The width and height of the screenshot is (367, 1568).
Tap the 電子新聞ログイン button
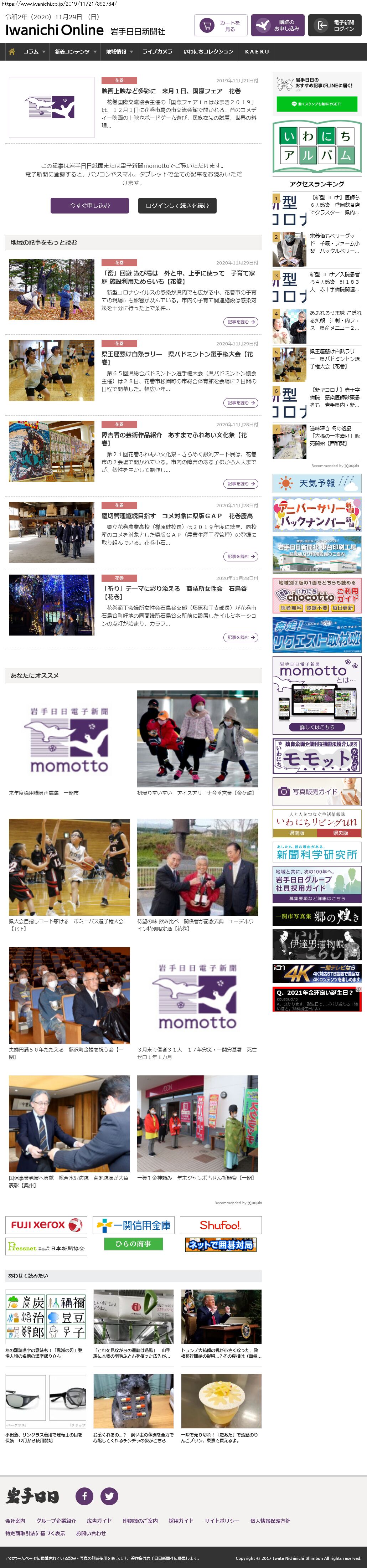click(337, 26)
